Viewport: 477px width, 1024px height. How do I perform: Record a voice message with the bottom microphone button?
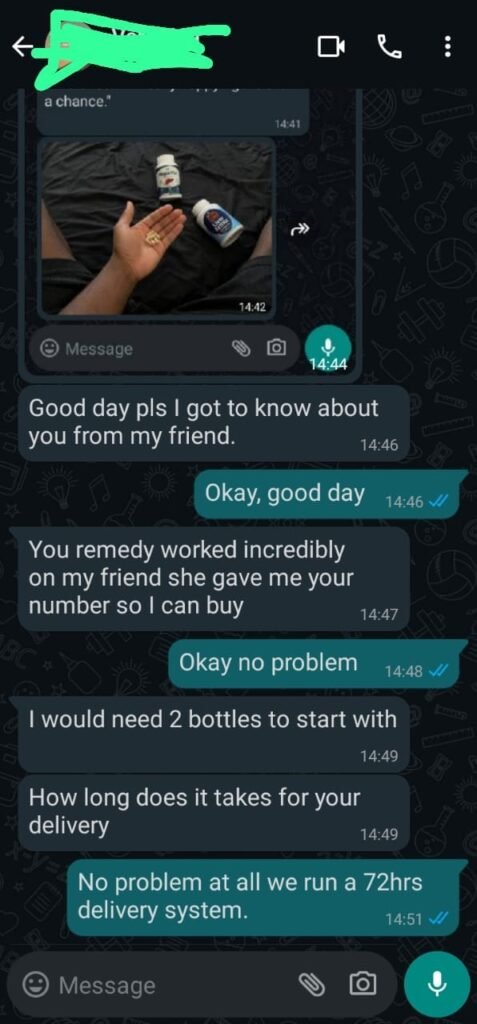pyautogui.click(x=437, y=984)
